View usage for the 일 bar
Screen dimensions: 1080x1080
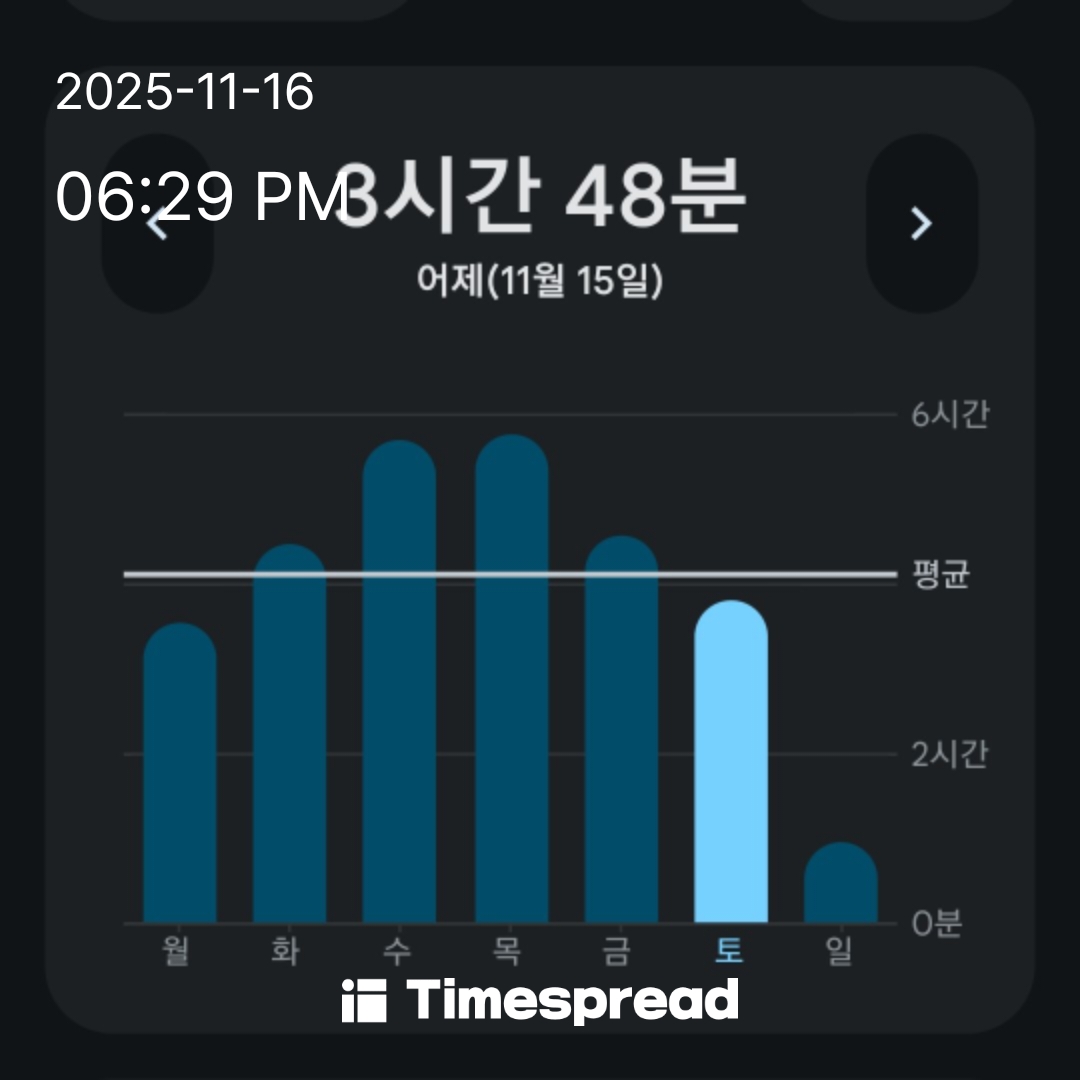click(x=841, y=884)
